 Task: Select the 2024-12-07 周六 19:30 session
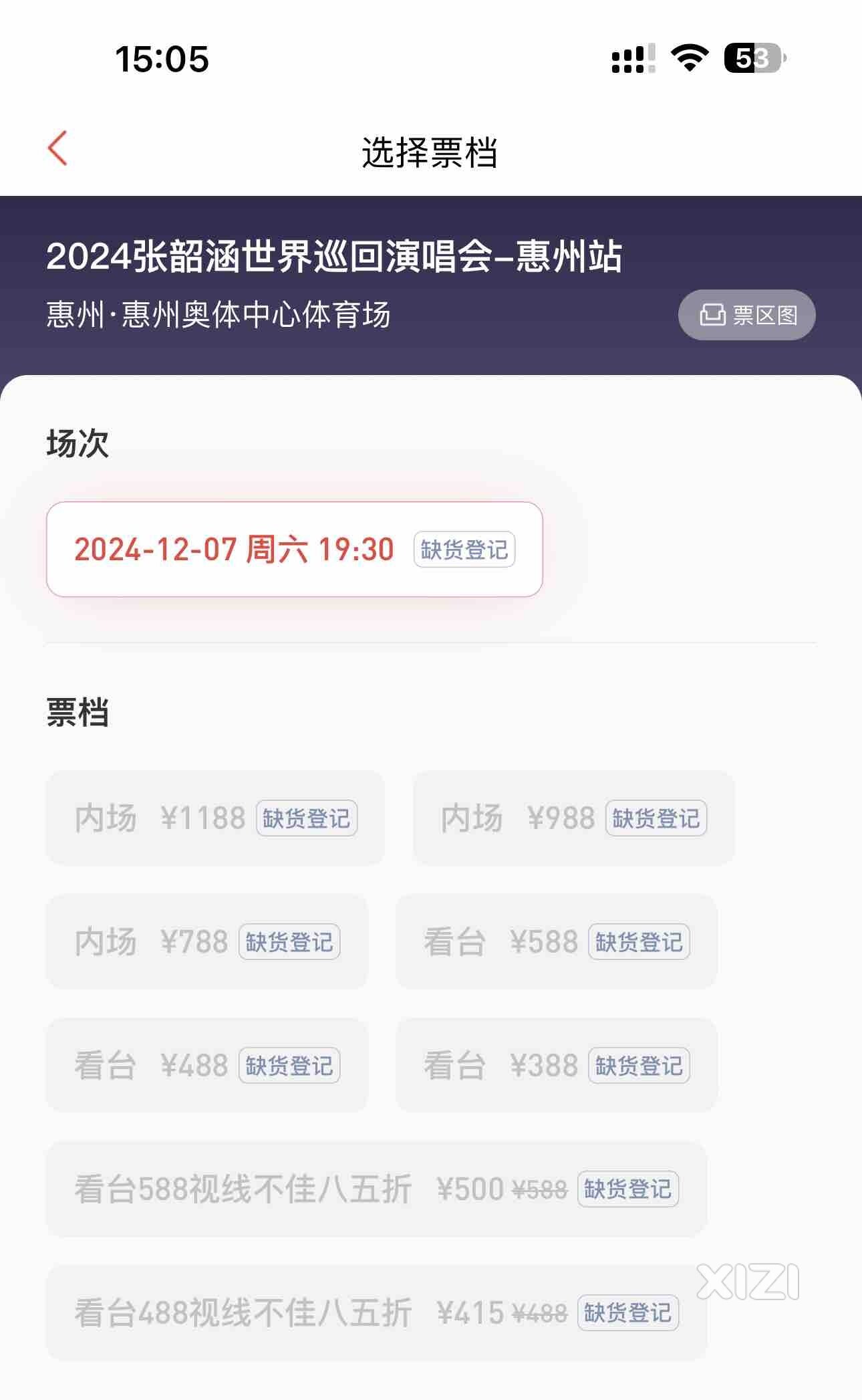click(294, 550)
